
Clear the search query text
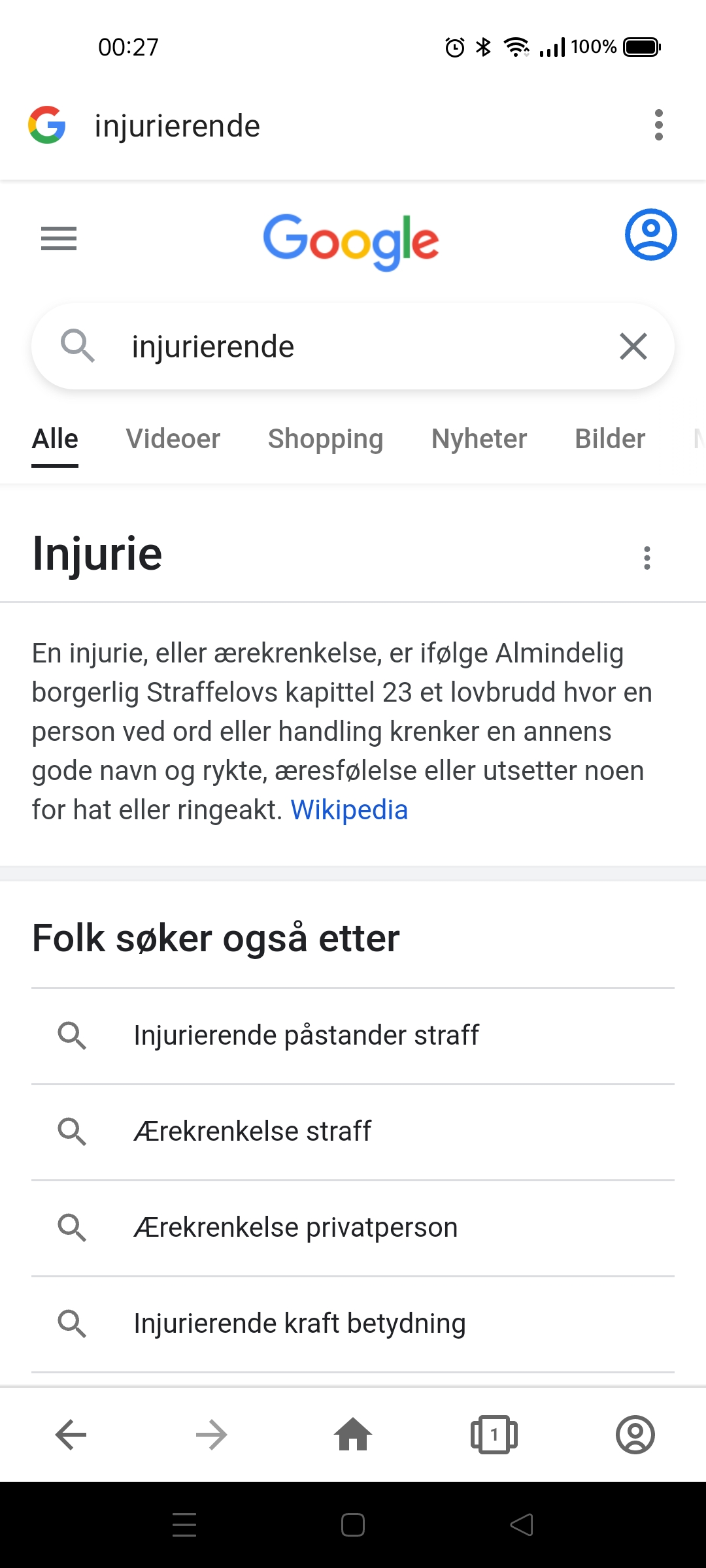[633, 346]
